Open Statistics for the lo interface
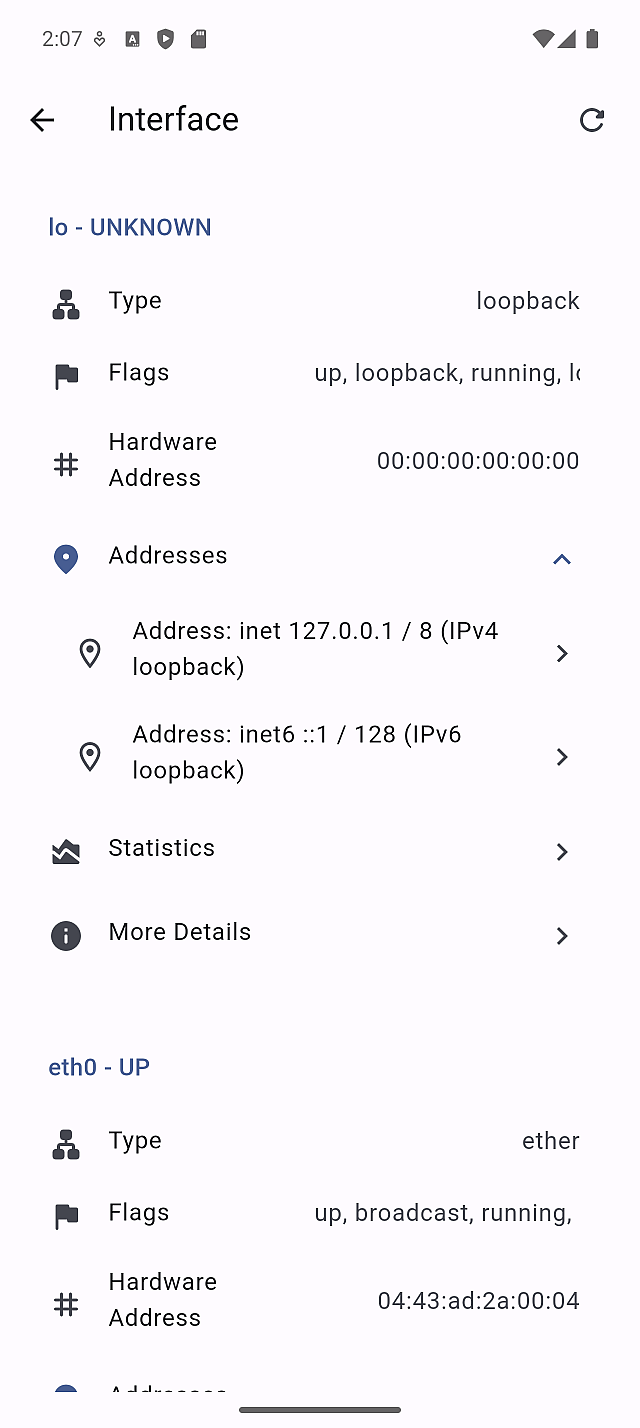Image resolution: width=640 pixels, height=1428 pixels. [x=320, y=850]
